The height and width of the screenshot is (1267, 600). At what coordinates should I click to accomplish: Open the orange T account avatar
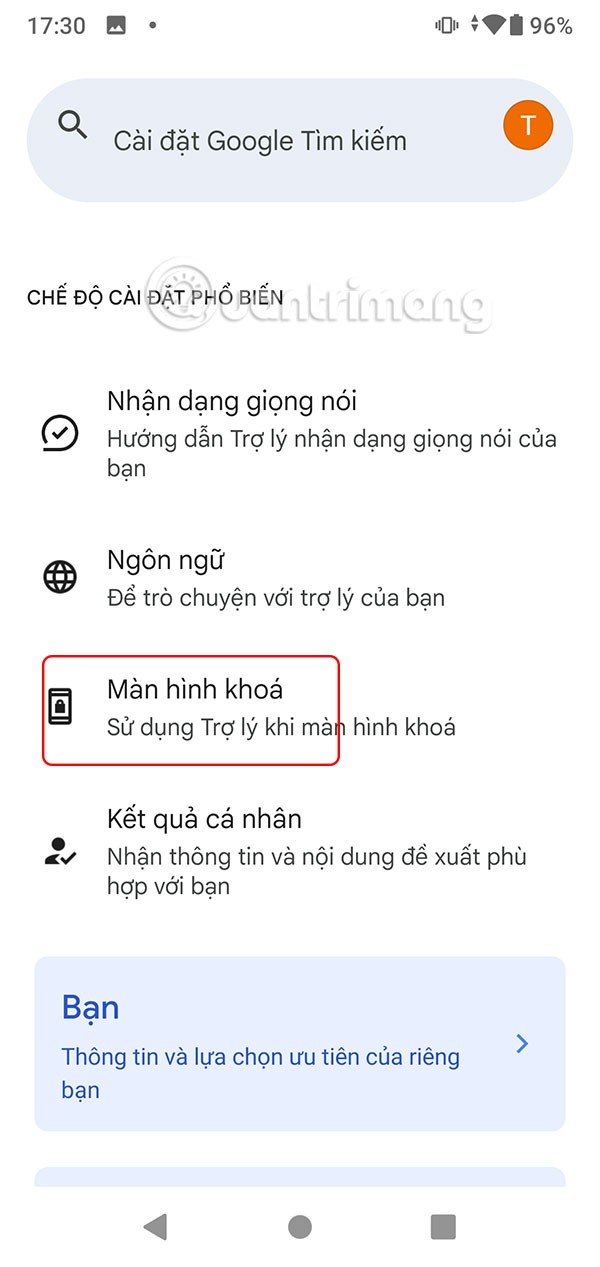click(x=528, y=126)
